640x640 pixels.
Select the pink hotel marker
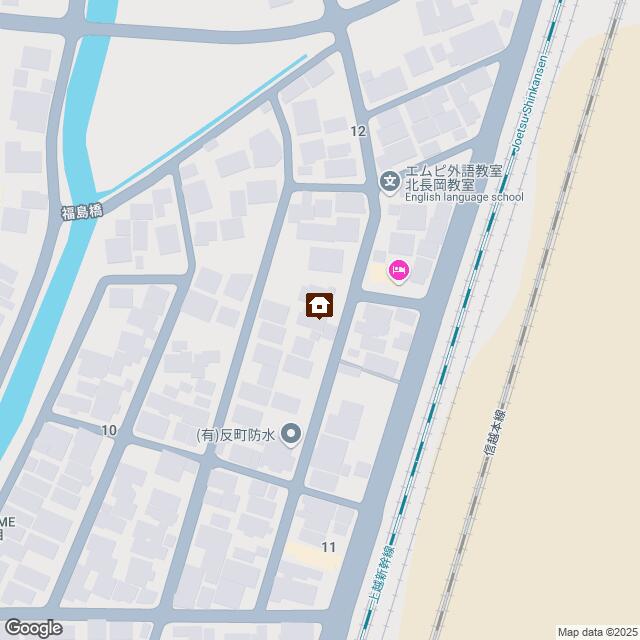click(399, 268)
